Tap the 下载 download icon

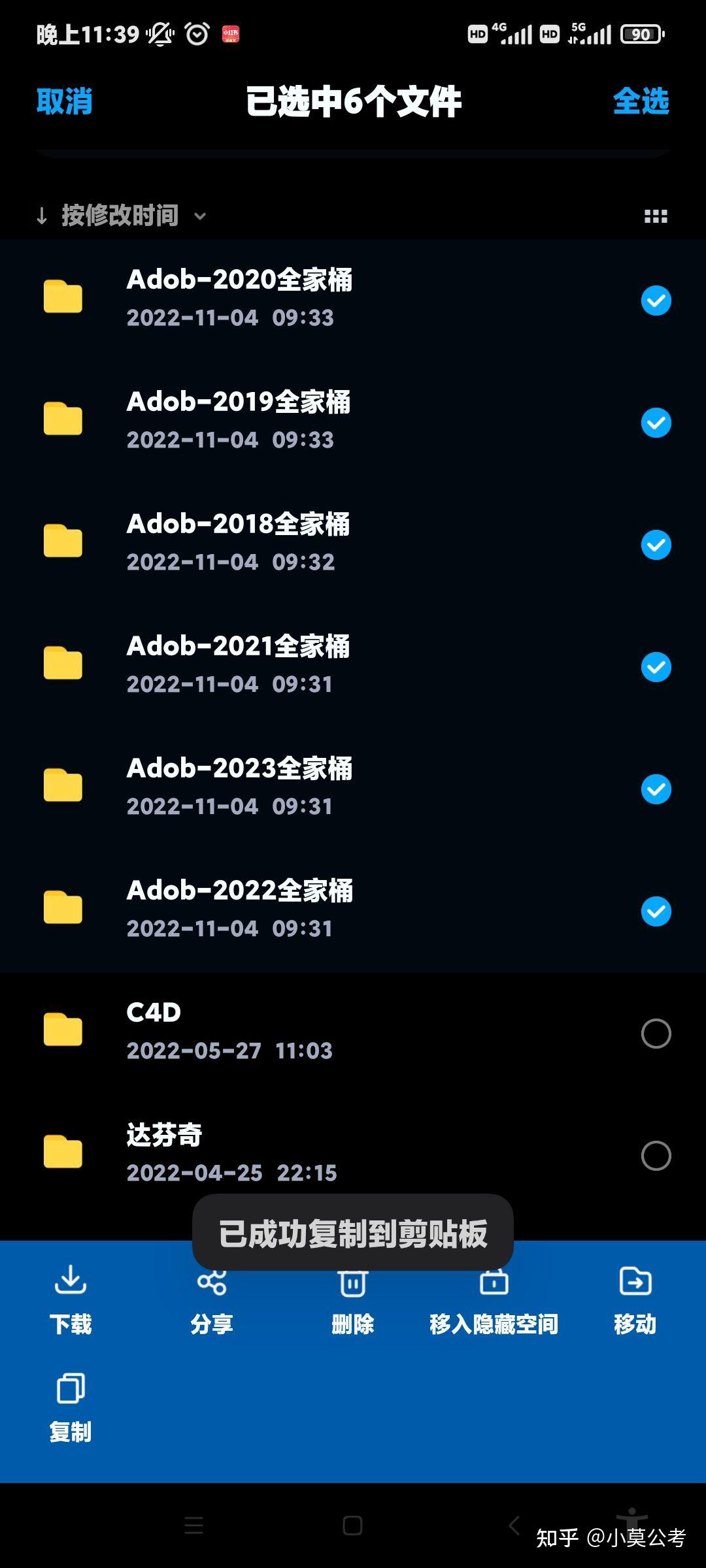(x=70, y=1282)
